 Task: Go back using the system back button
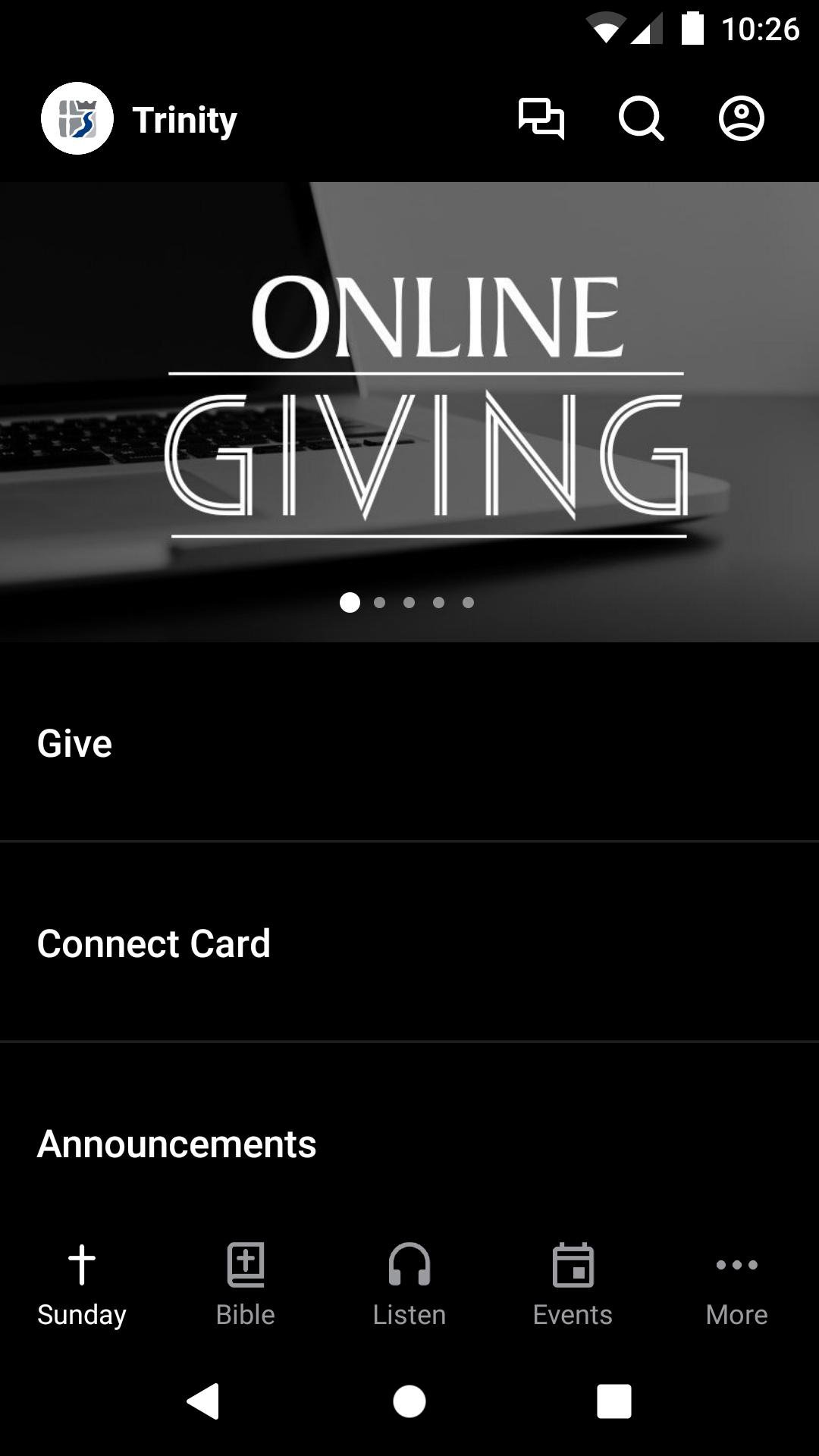(x=203, y=1401)
